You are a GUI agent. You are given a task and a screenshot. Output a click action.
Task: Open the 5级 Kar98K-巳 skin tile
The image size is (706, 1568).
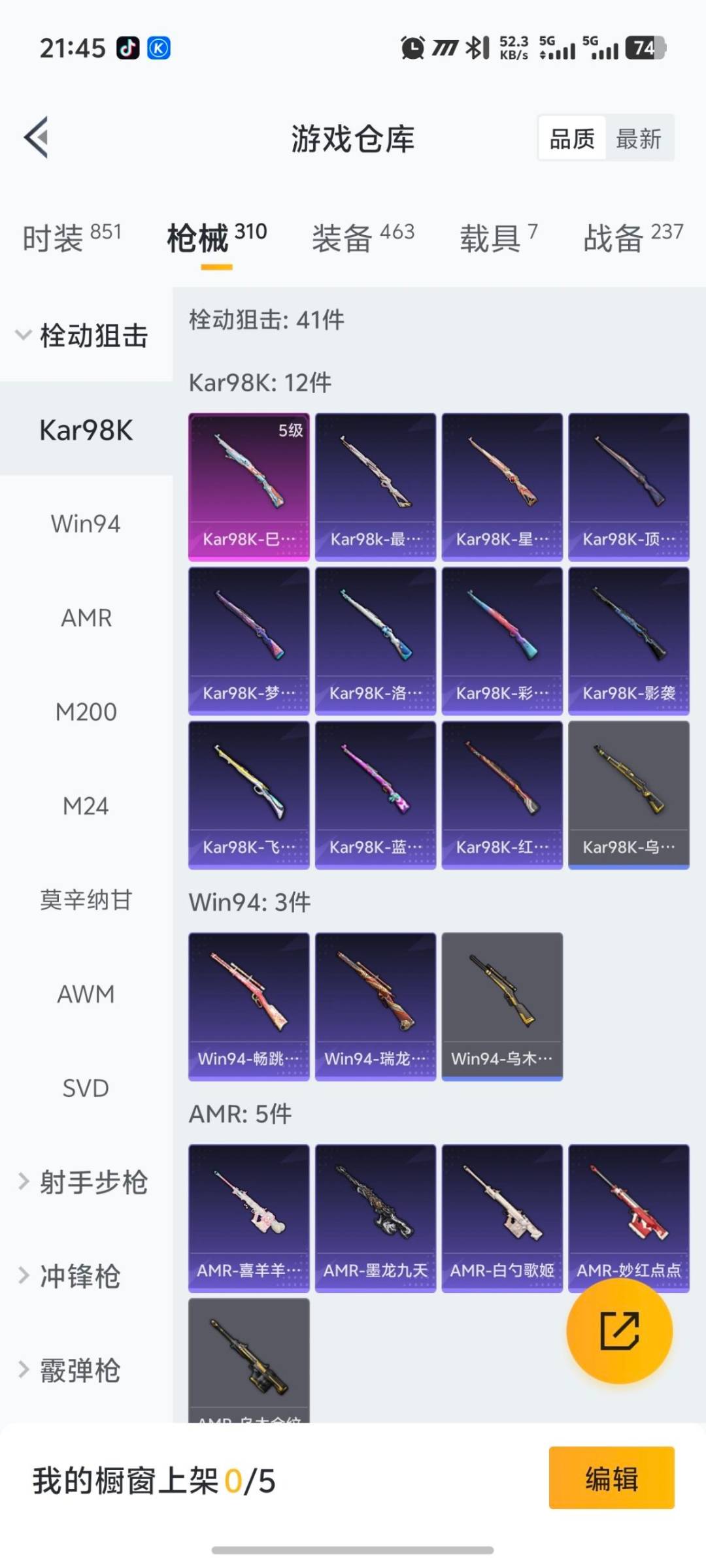click(248, 486)
